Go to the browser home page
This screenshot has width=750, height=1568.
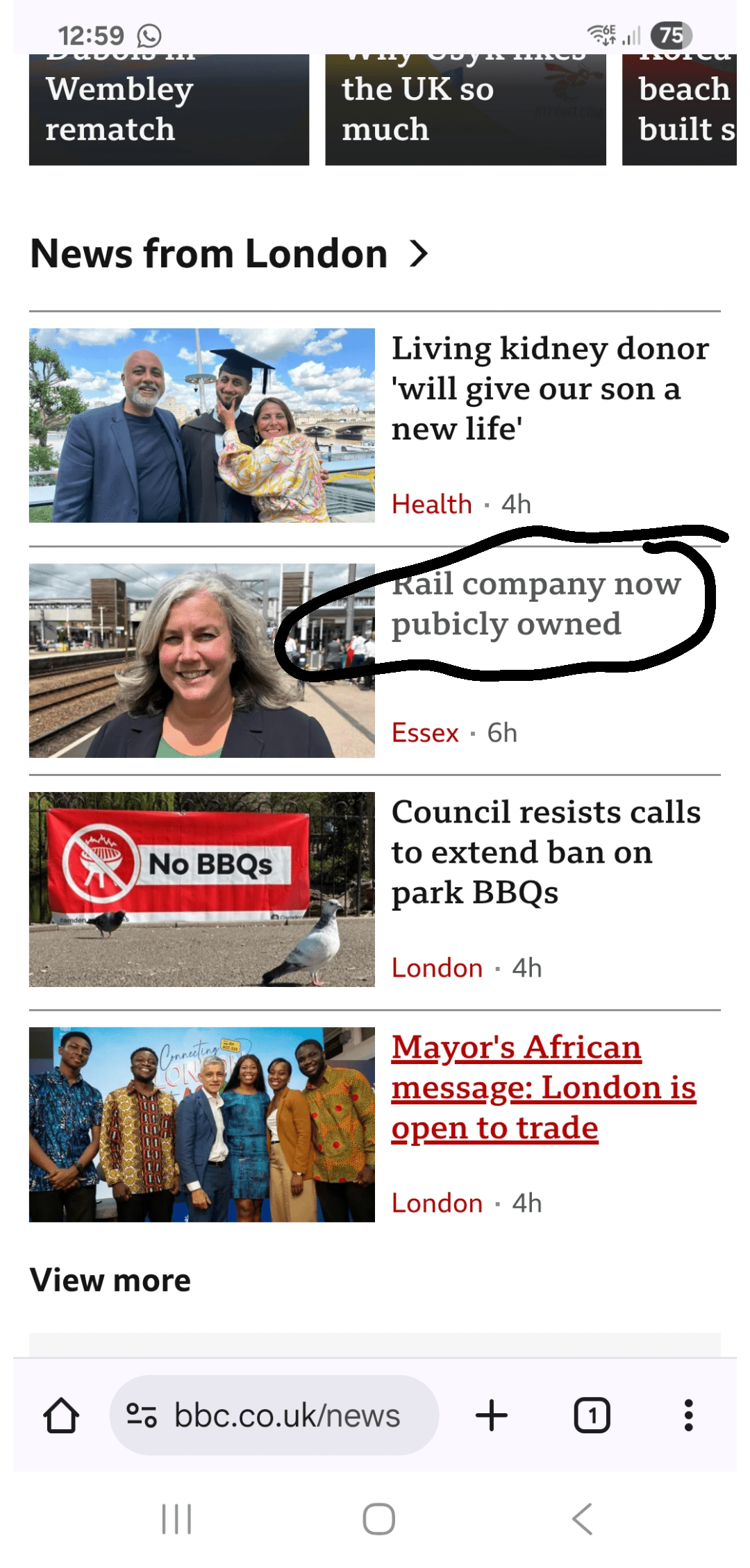(61, 1415)
